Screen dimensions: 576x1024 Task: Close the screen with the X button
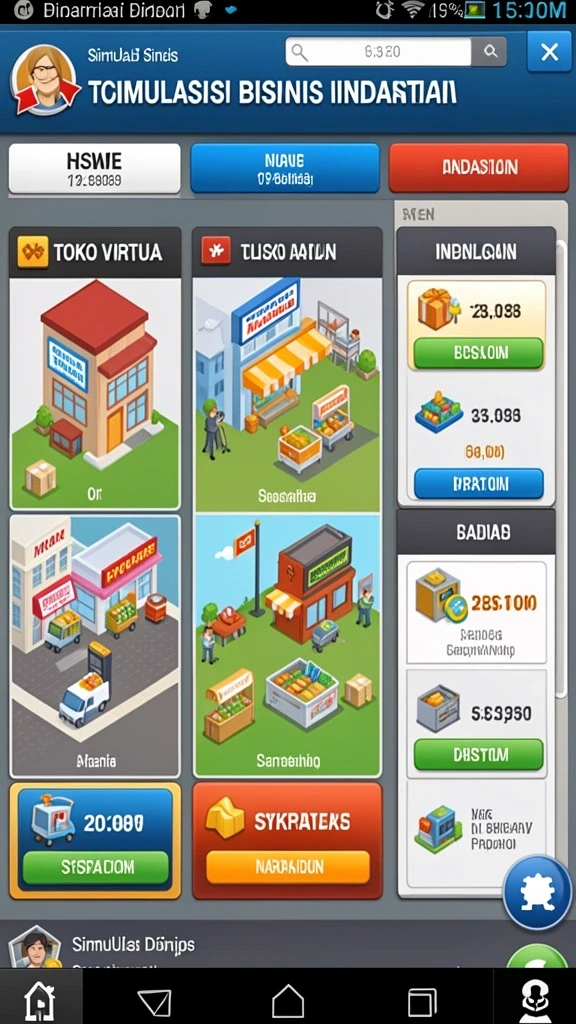coord(549,52)
